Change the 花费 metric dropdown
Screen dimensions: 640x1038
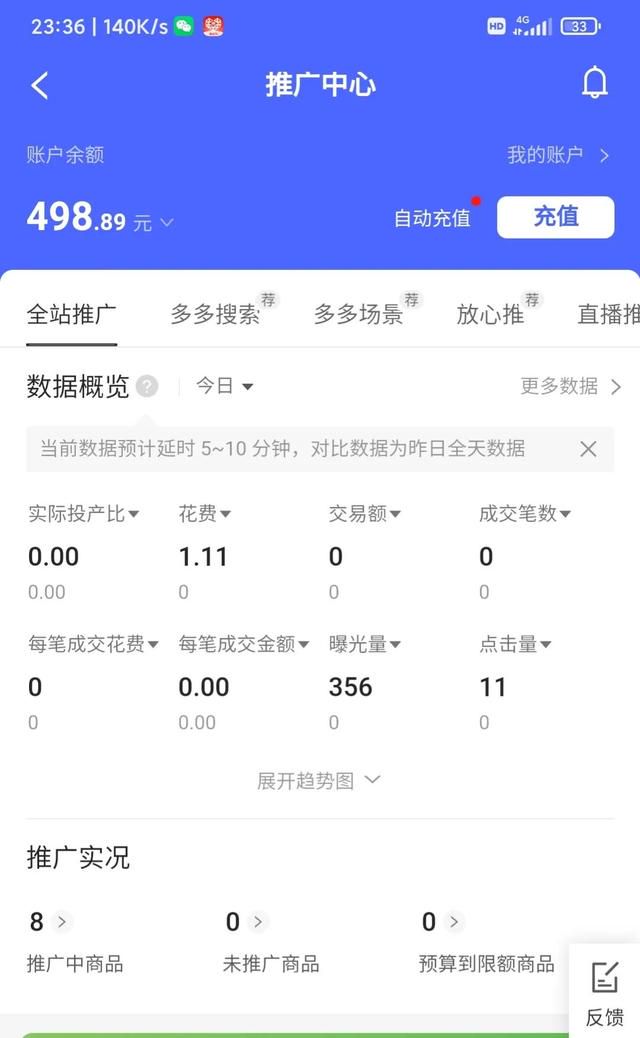click(204, 514)
